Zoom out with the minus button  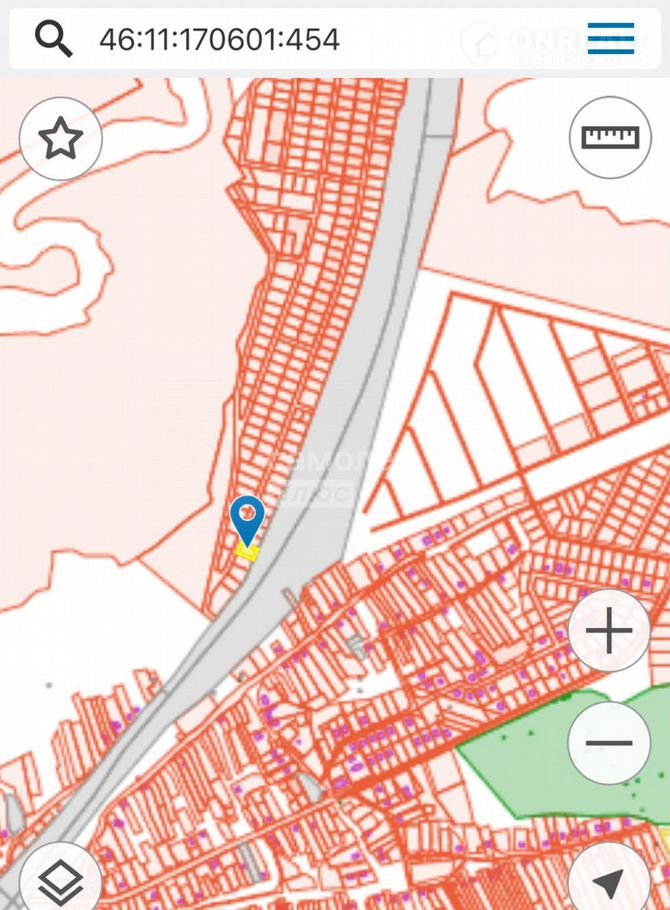click(609, 743)
